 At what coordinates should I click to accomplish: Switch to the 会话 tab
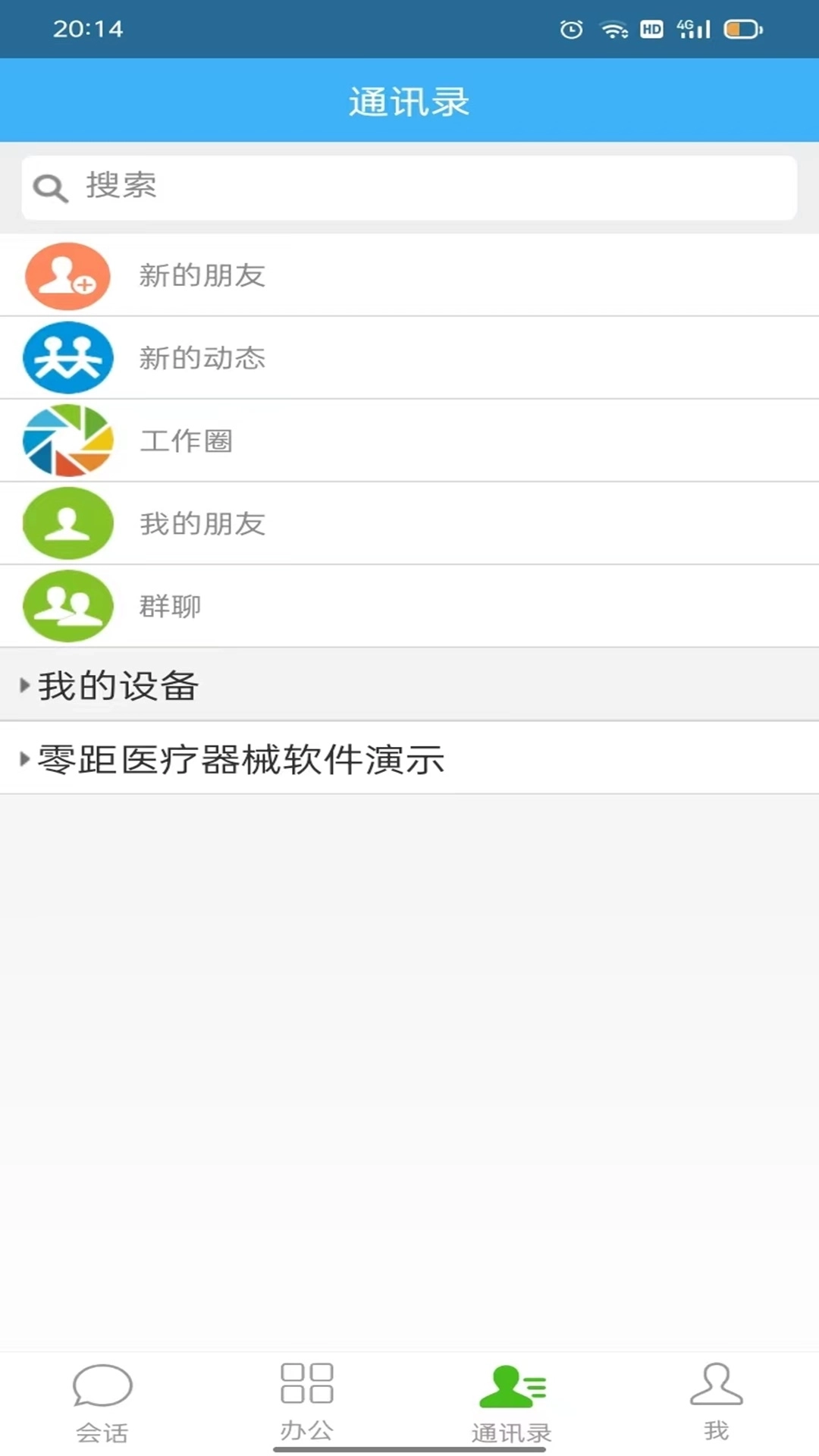point(104,1403)
